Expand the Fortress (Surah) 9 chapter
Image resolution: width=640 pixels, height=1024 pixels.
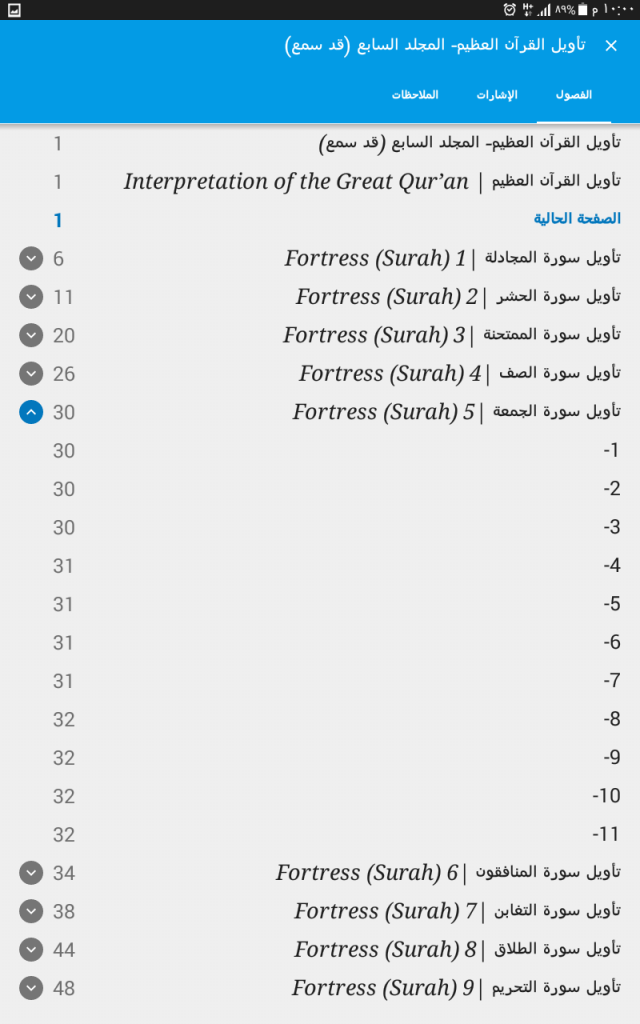(31, 988)
